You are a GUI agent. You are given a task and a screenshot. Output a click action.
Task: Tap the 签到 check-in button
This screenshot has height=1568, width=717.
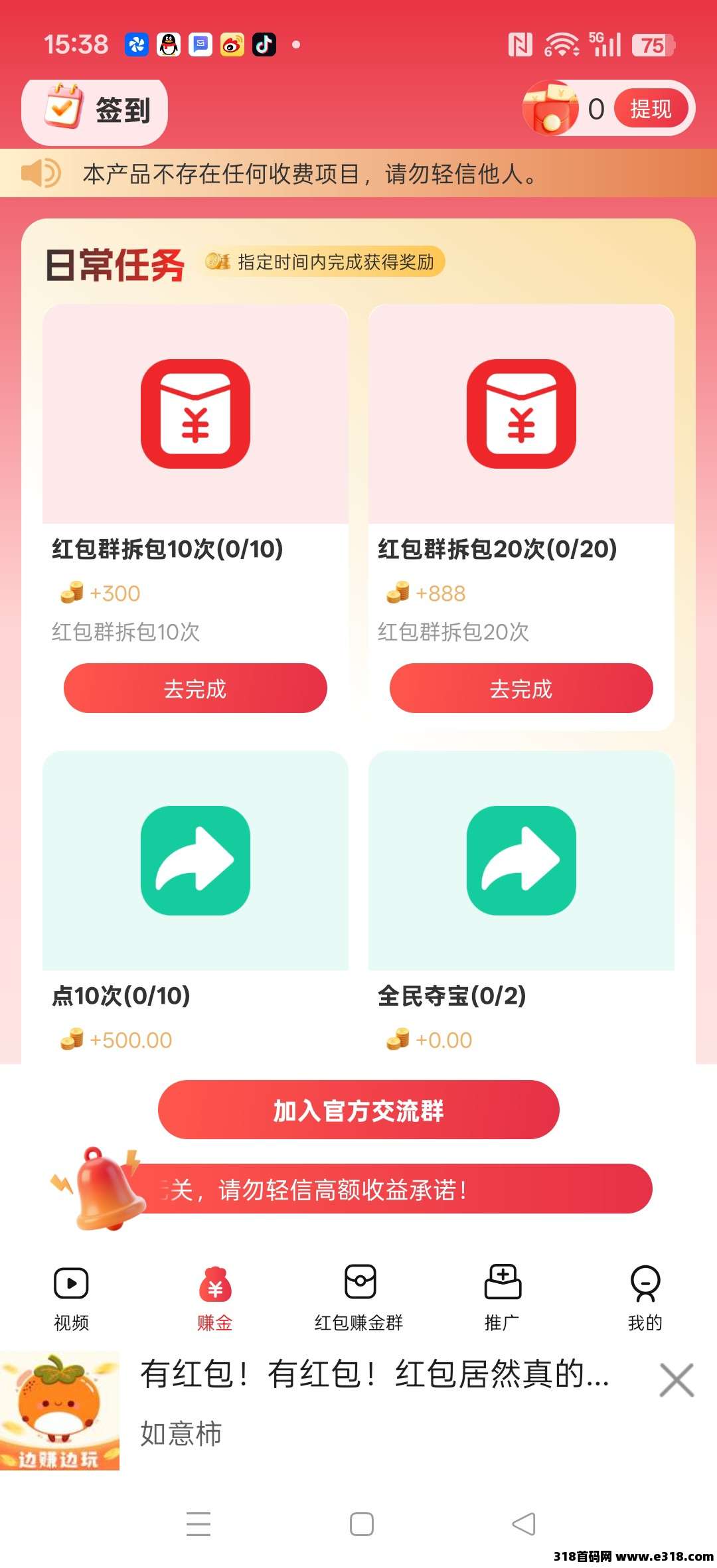click(x=95, y=110)
